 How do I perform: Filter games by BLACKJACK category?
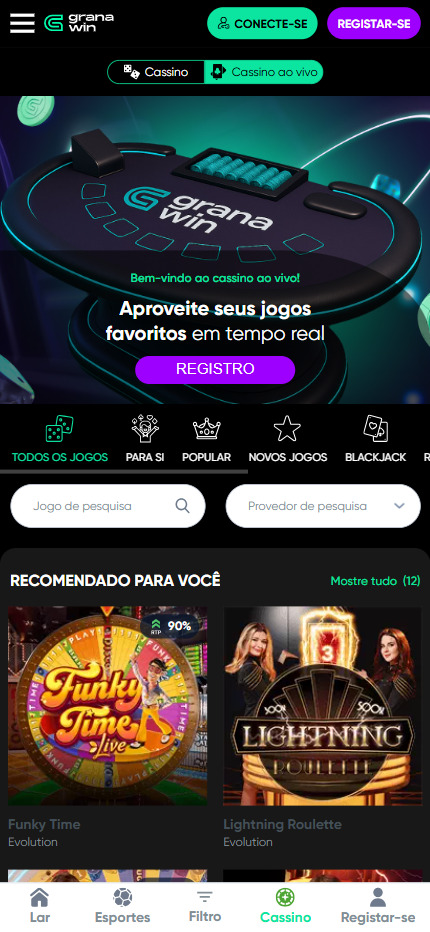click(x=375, y=439)
